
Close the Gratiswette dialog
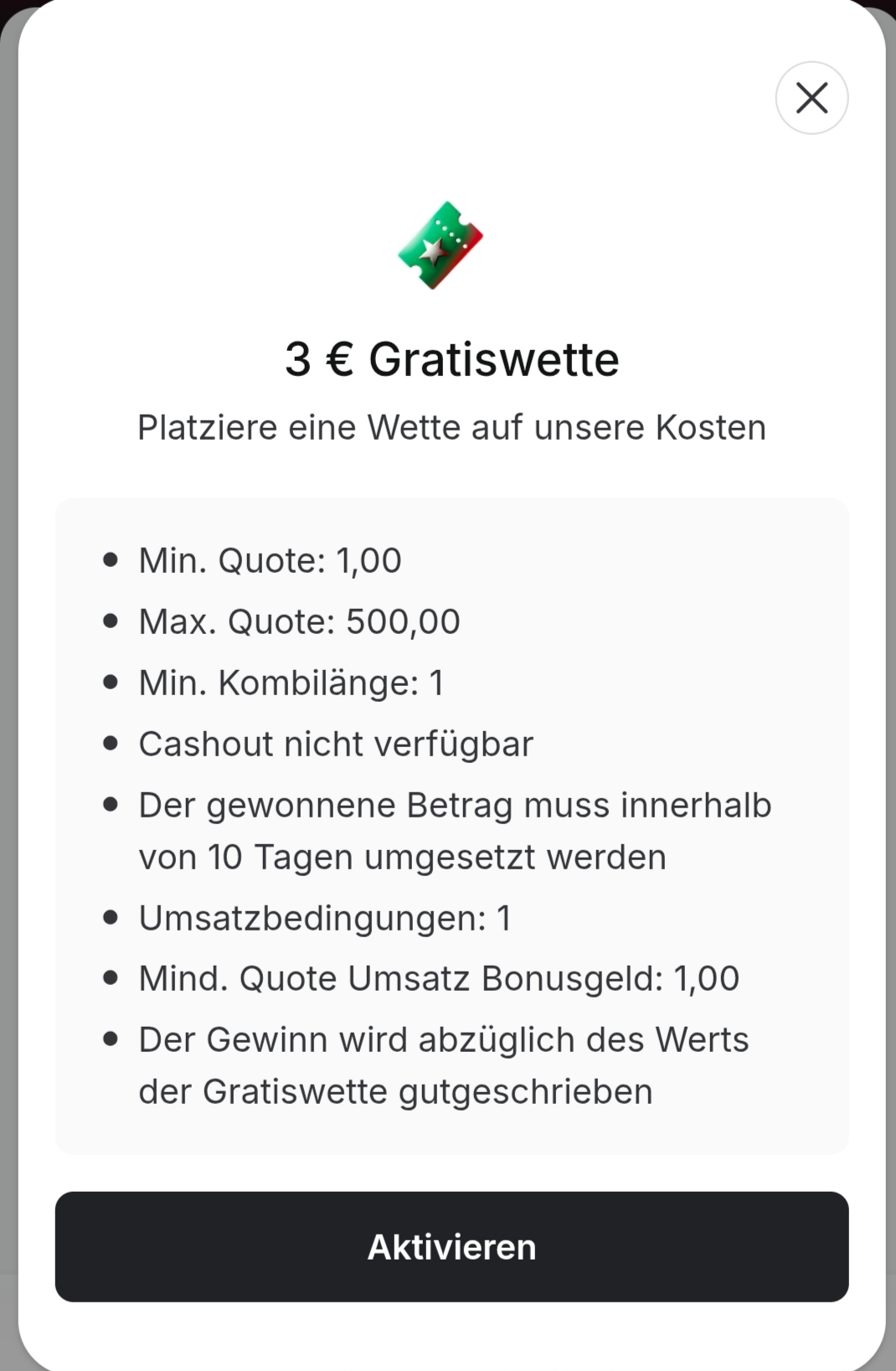[811, 98]
